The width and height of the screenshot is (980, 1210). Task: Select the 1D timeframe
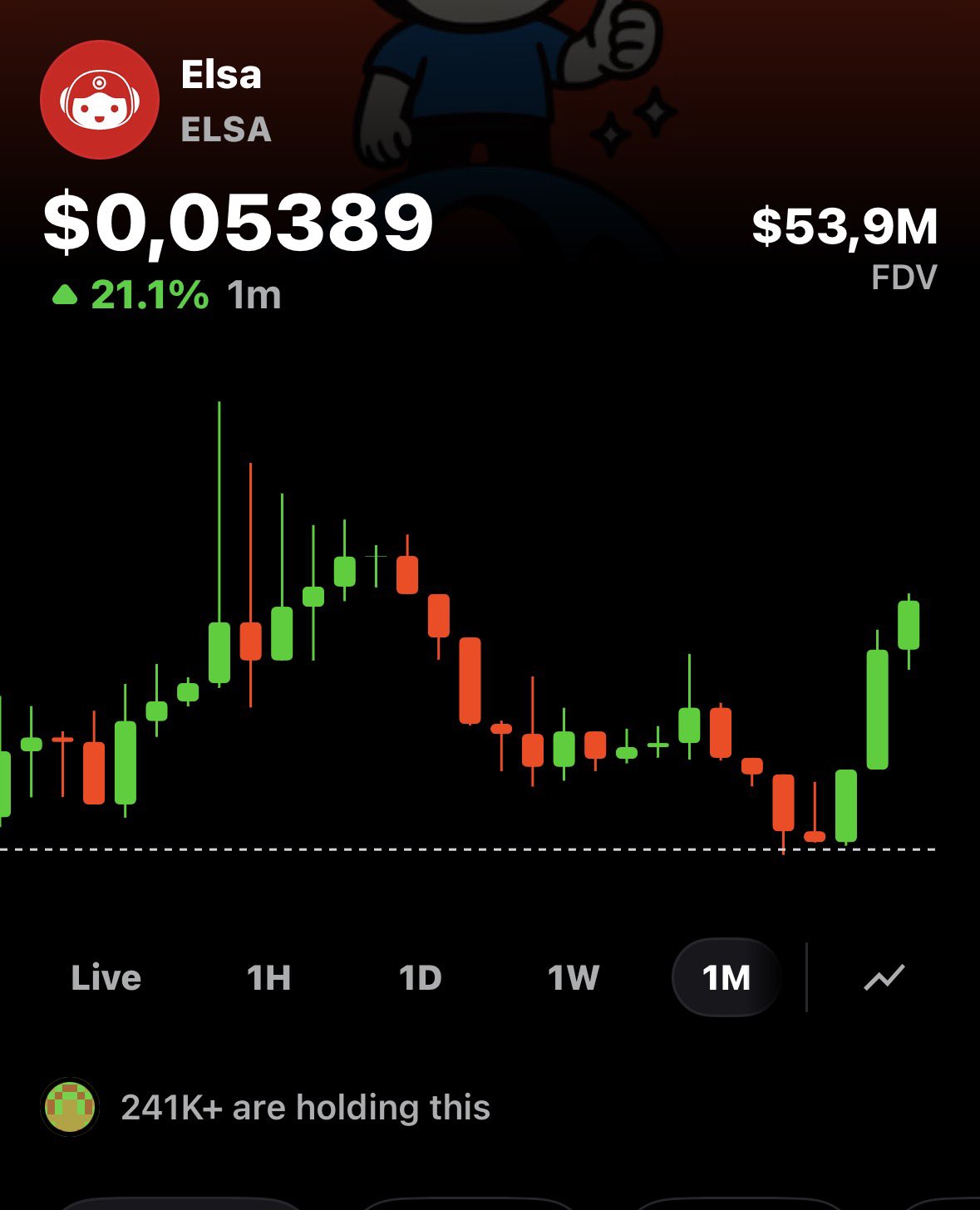click(x=421, y=977)
